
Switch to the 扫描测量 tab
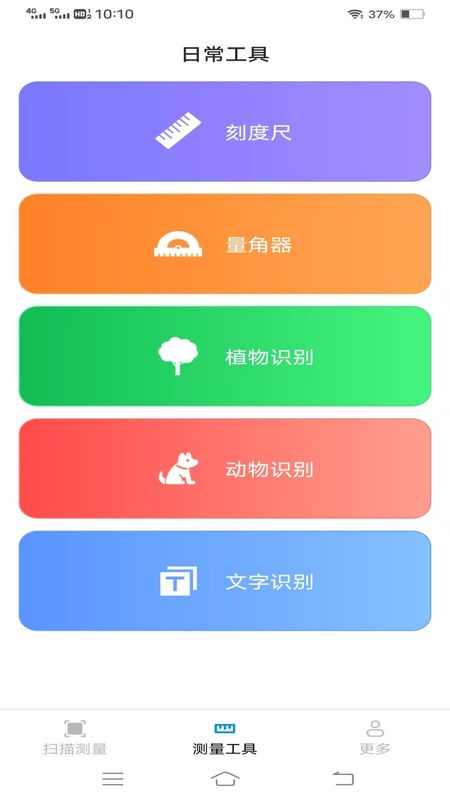pos(75,737)
